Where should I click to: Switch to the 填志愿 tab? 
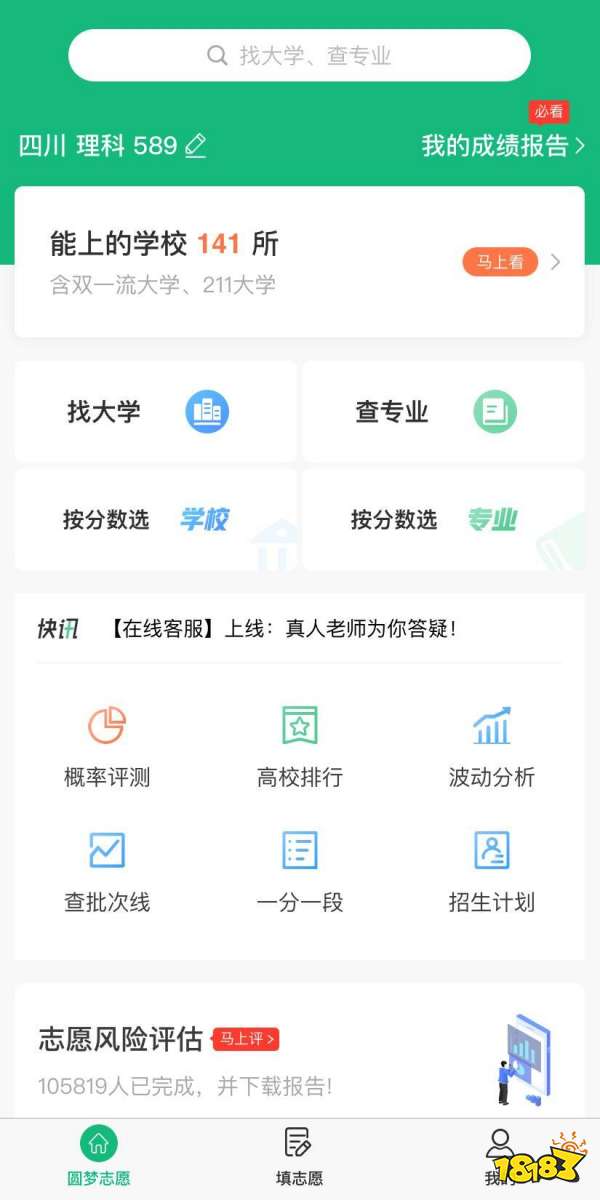[x=299, y=1157]
